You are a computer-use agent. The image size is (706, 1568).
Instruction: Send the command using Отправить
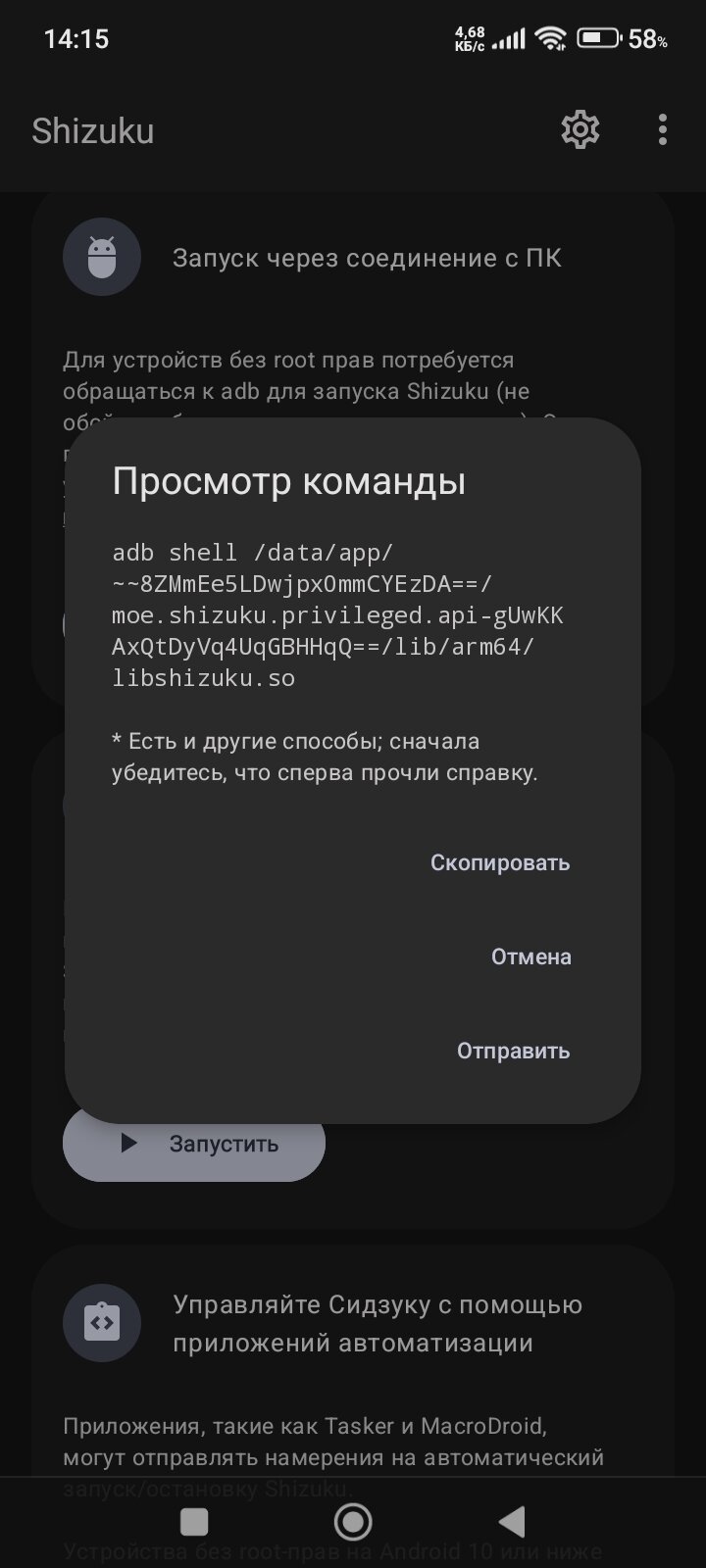(x=513, y=1051)
